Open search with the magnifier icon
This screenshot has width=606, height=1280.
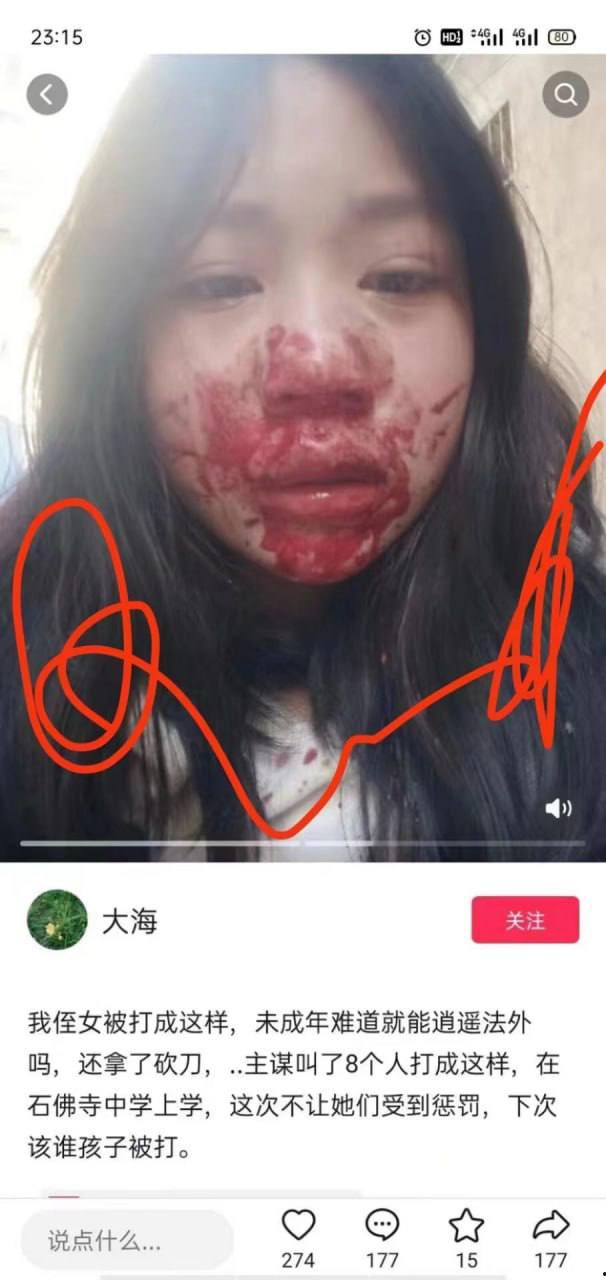(565, 95)
